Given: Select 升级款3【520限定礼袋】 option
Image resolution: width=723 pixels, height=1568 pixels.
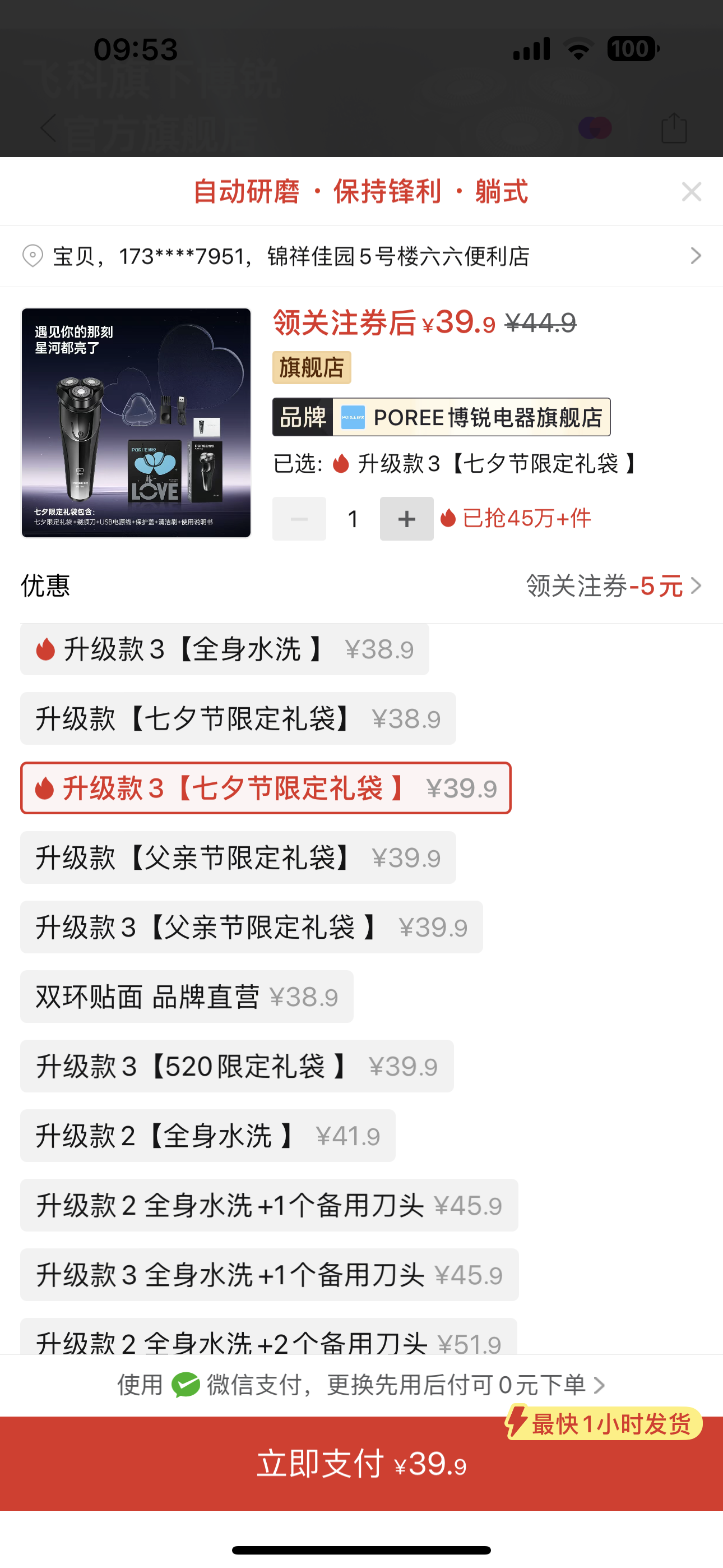Looking at the screenshot, I should pyautogui.click(x=236, y=1066).
